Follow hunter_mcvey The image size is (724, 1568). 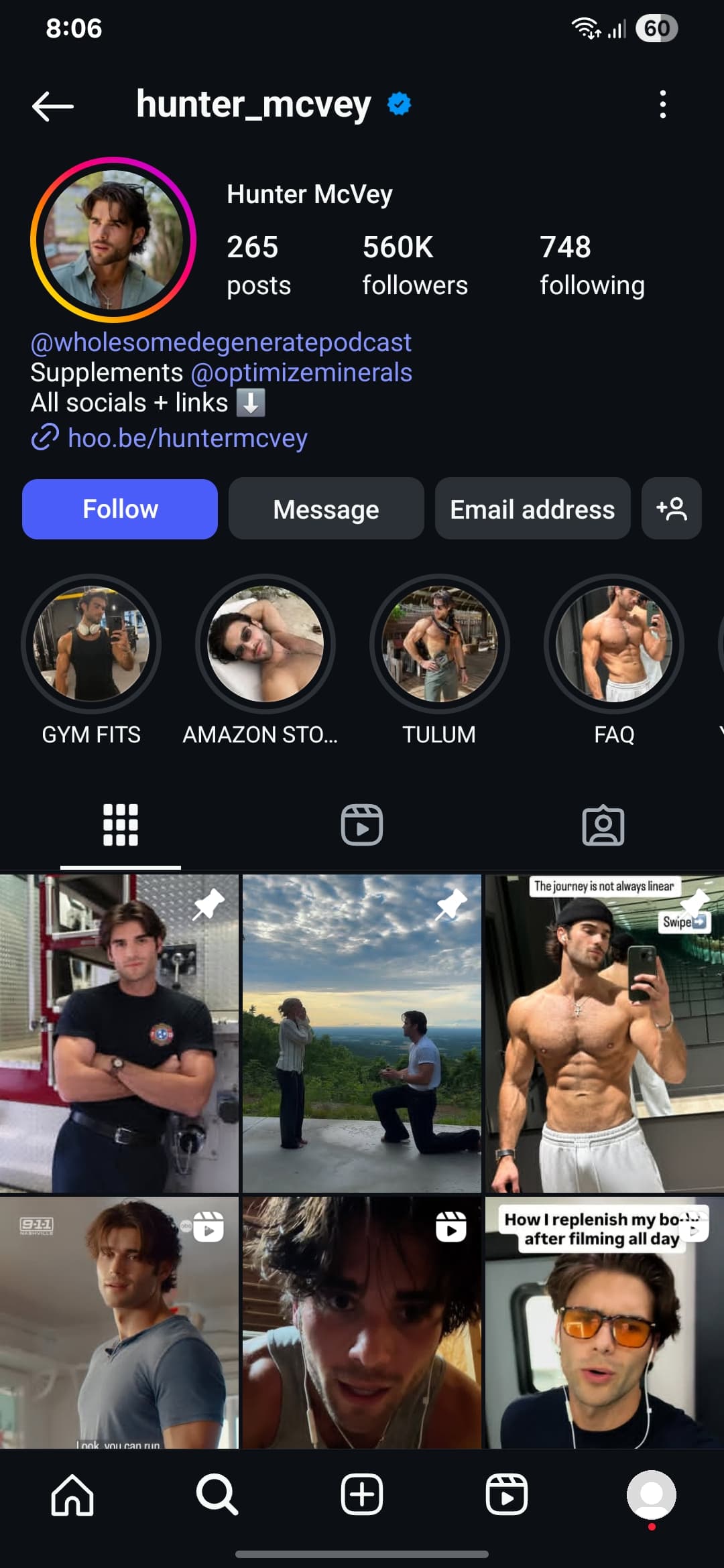click(120, 509)
